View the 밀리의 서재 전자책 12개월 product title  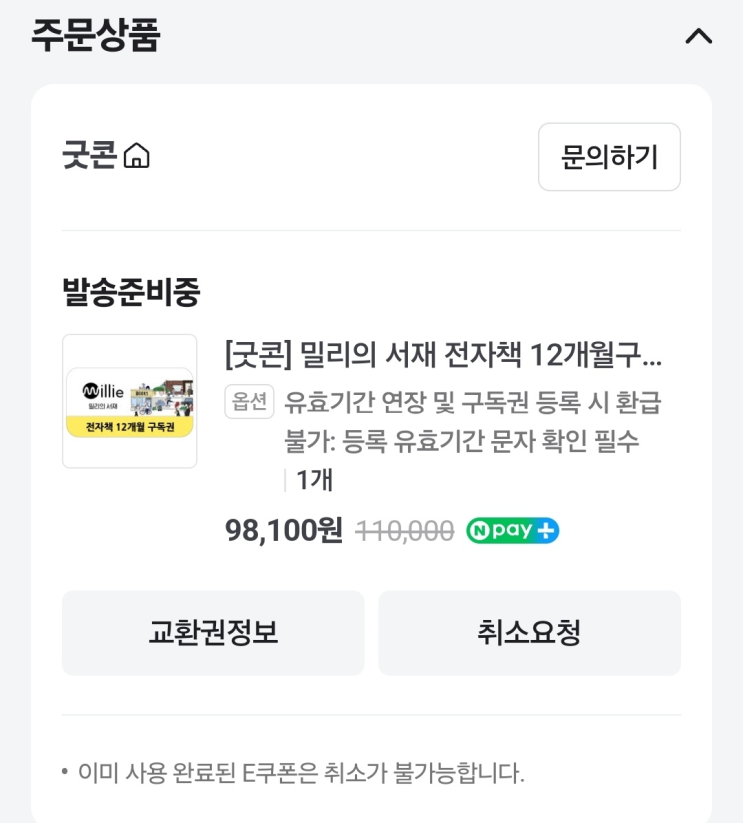click(443, 355)
